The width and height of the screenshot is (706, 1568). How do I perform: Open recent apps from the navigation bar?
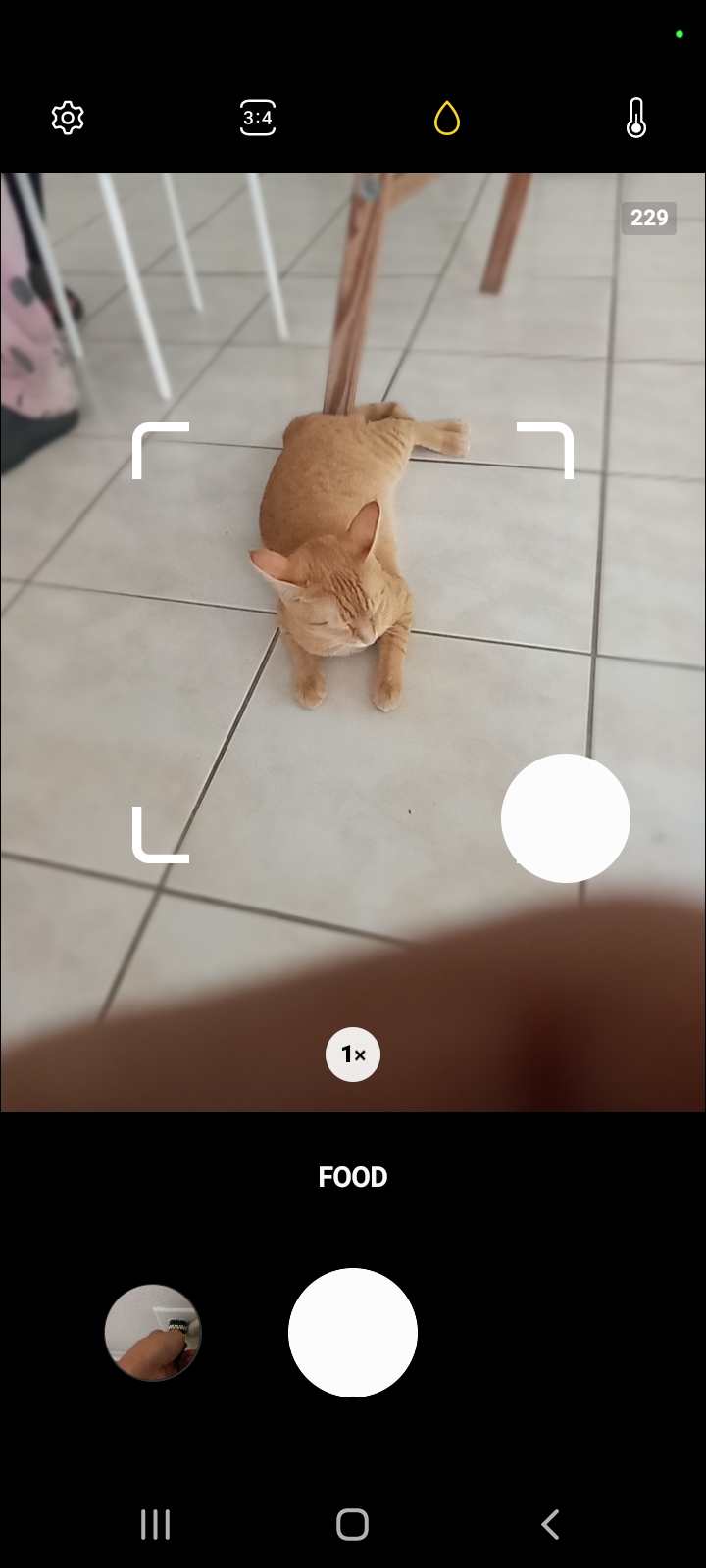coord(155,1524)
